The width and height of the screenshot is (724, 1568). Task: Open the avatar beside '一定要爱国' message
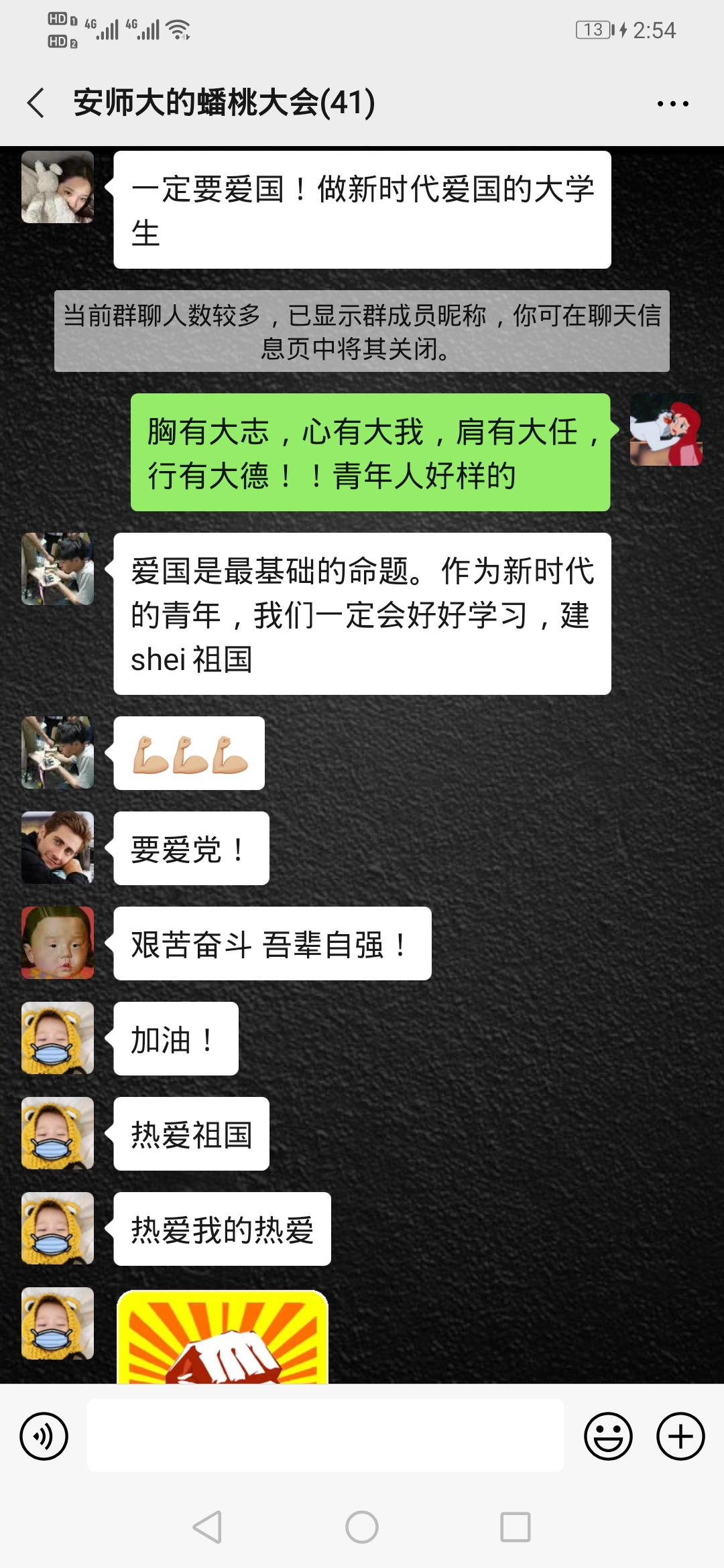click(58, 187)
